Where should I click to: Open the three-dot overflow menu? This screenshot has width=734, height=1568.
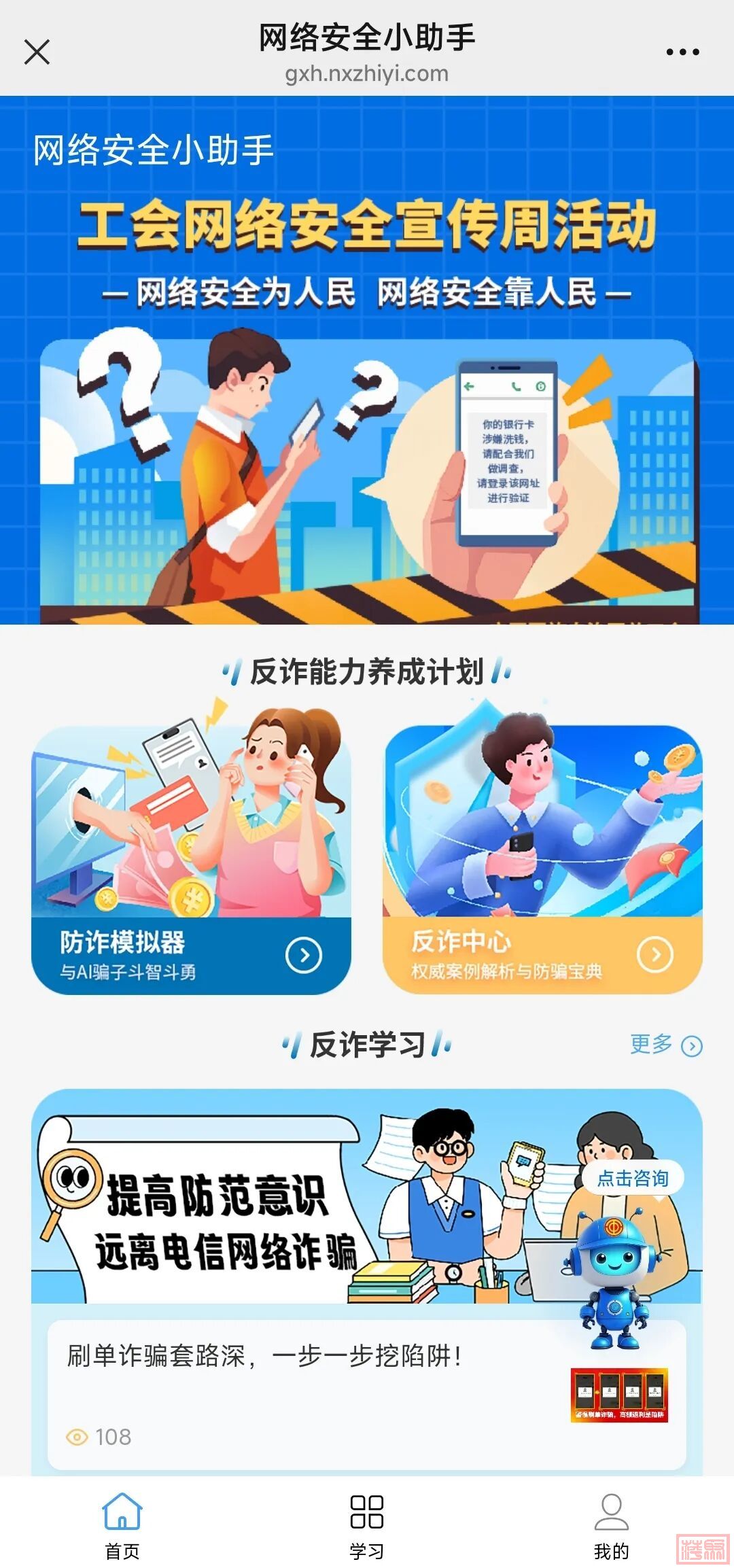coord(682,52)
